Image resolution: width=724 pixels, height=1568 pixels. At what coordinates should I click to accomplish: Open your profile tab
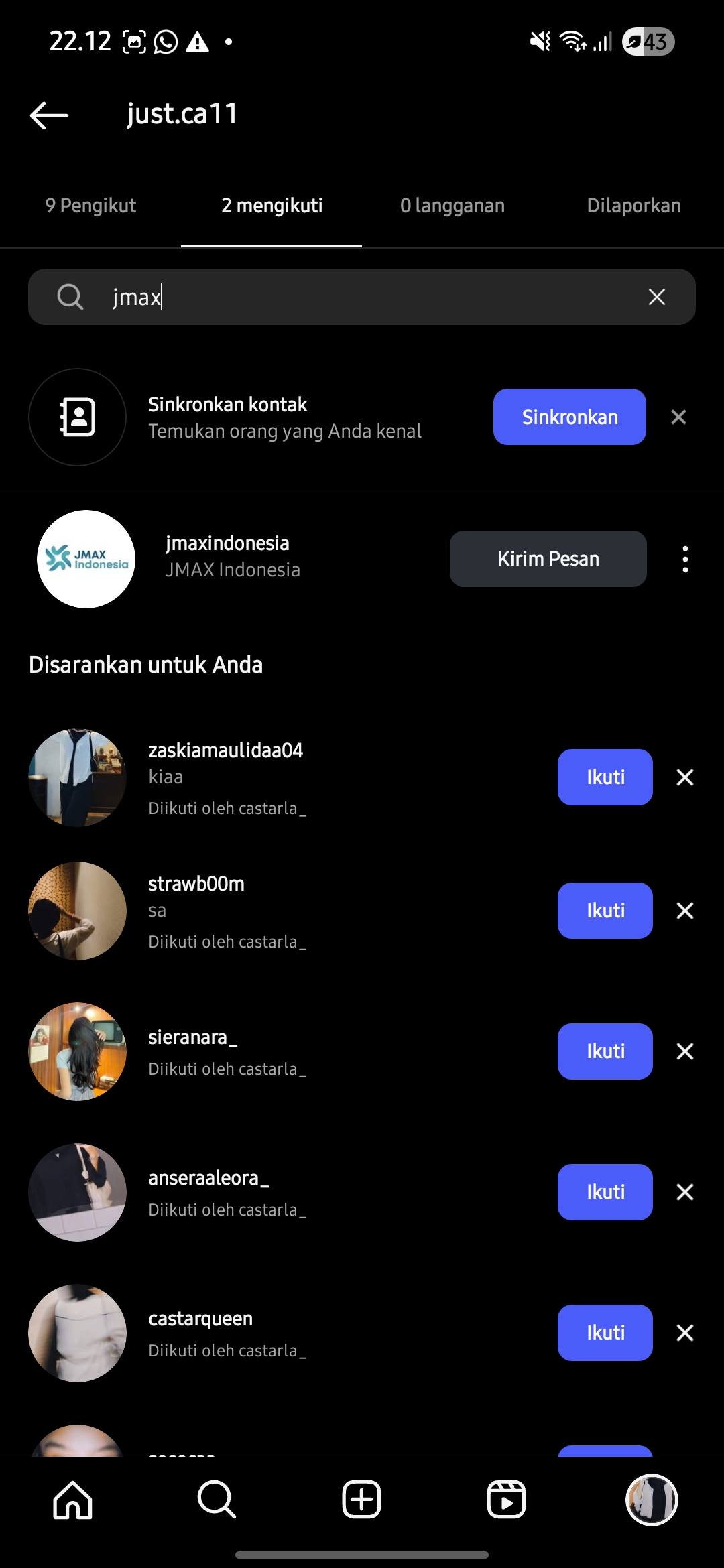coord(651,1500)
